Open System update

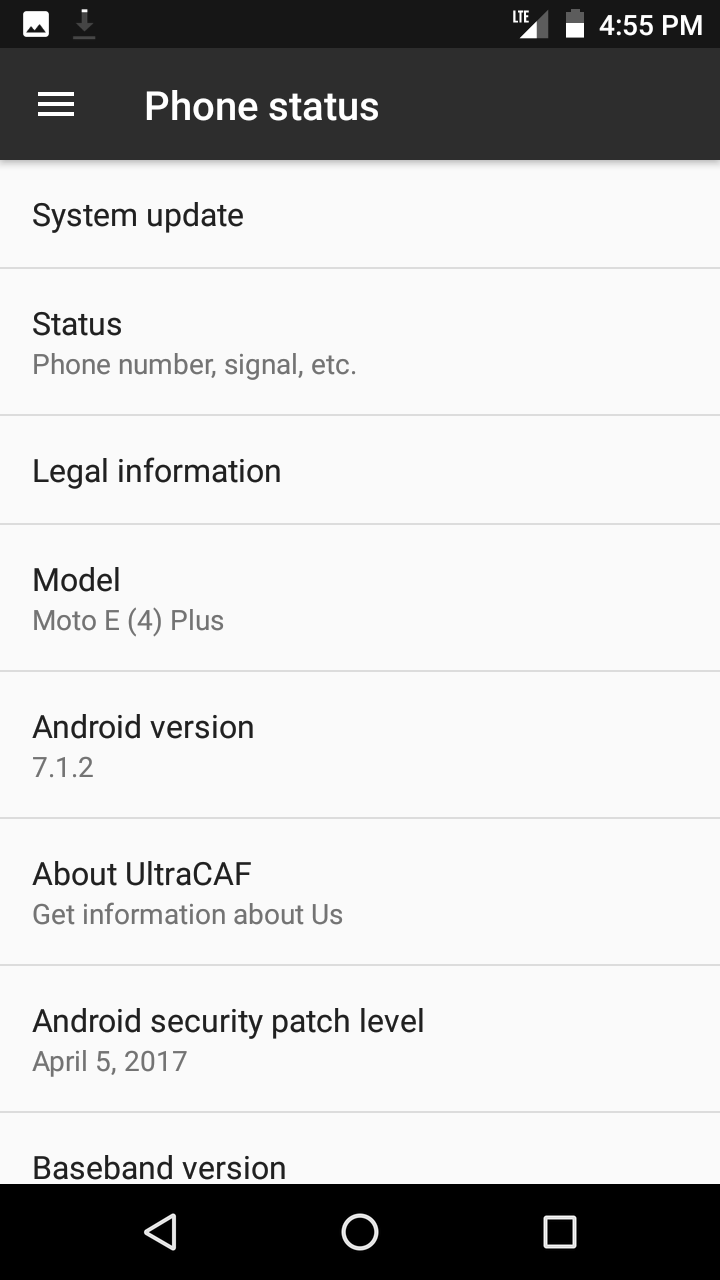tap(360, 214)
